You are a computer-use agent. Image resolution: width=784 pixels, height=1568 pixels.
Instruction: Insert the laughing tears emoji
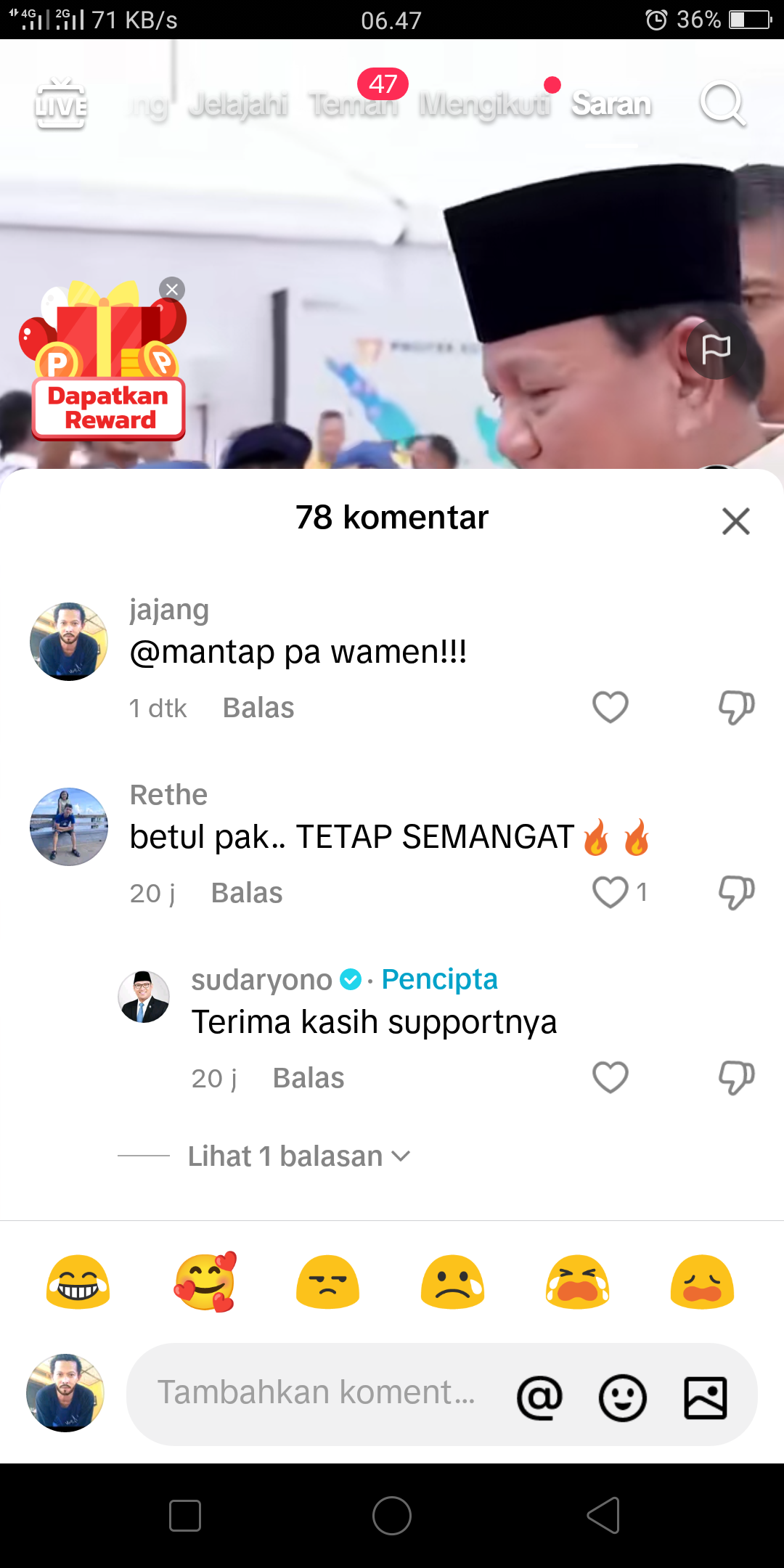click(78, 1282)
